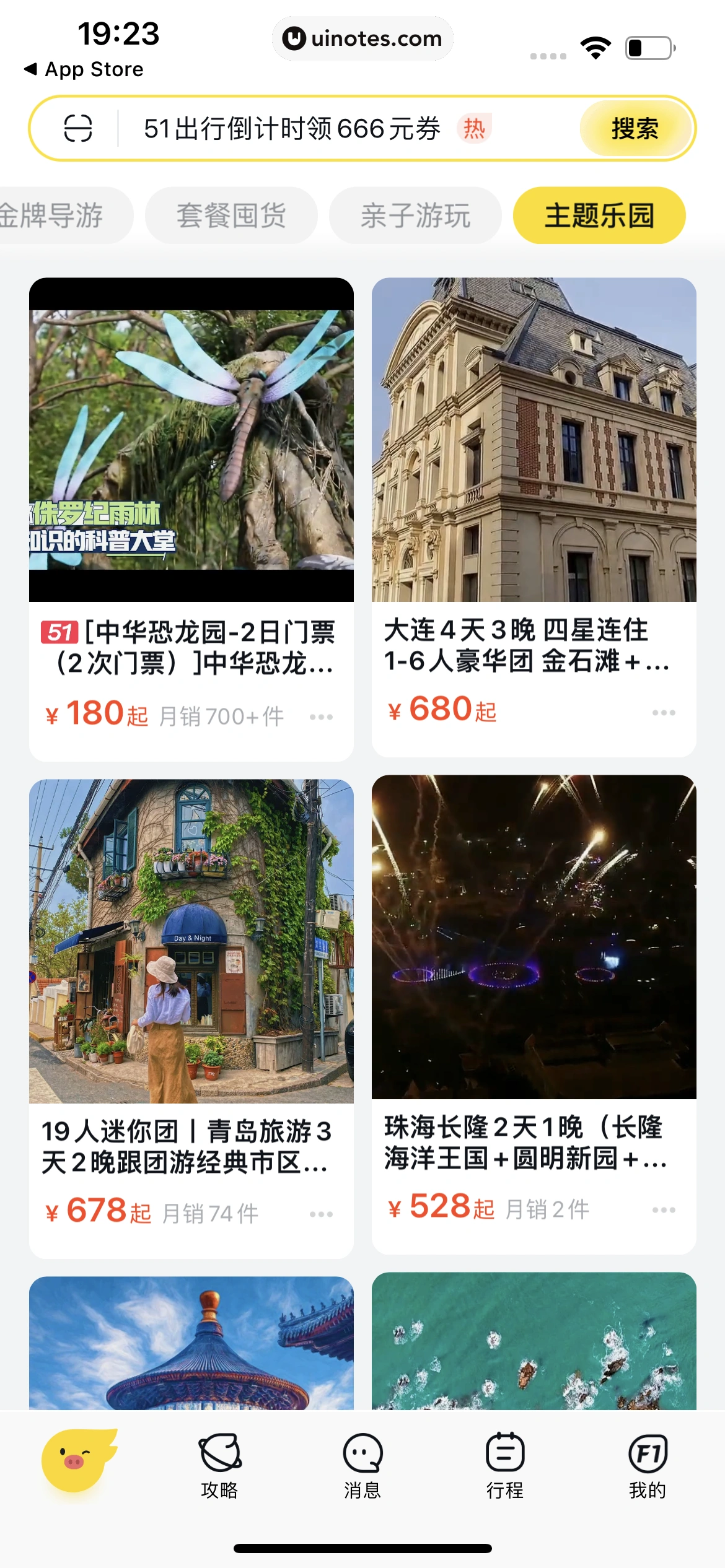Show more options for 大连4天3晚 card
The height and width of the screenshot is (1568, 725).
pyautogui.click(x=664, y=713)
